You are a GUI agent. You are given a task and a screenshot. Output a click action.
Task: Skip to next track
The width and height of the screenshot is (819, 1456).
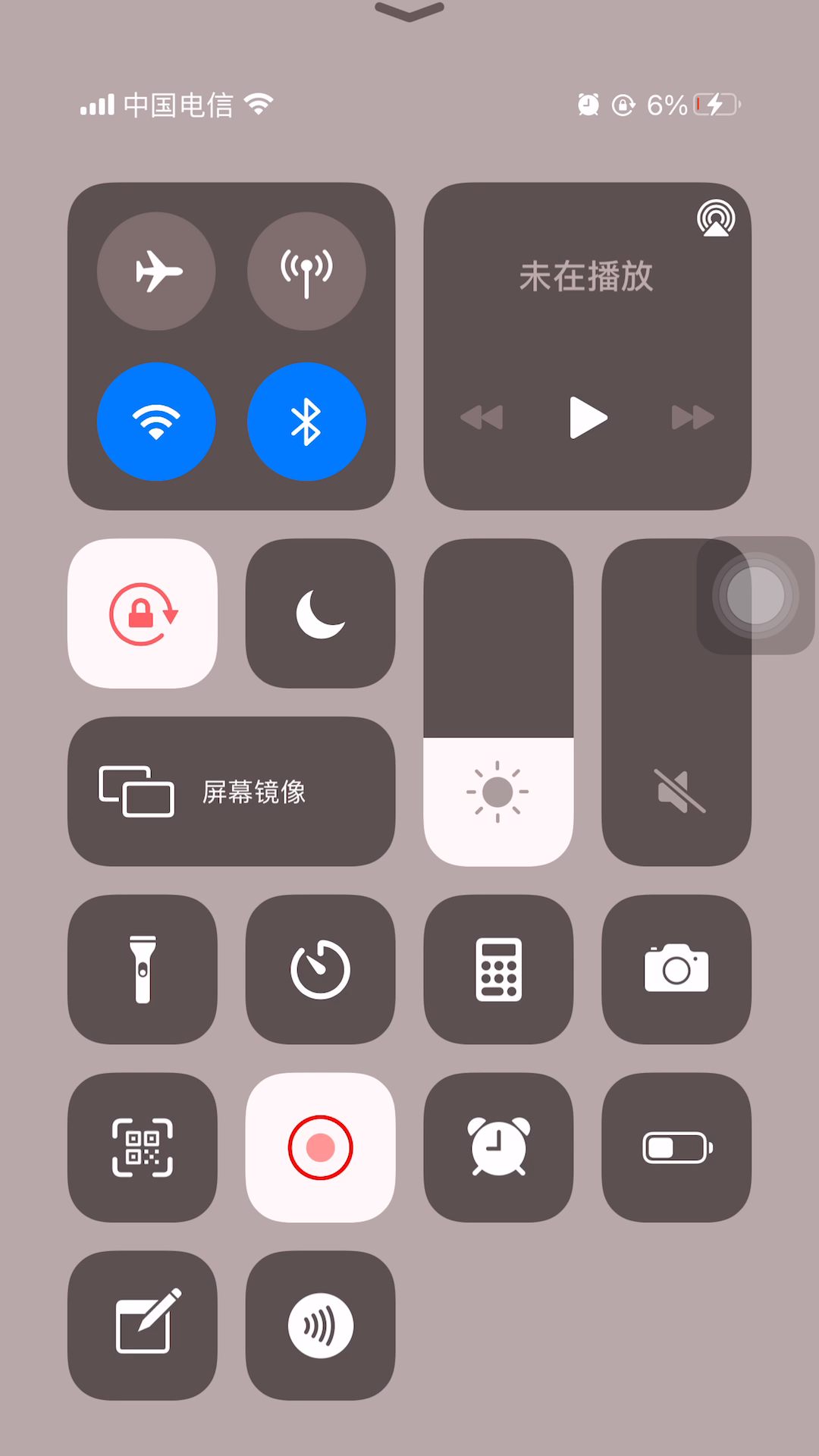coord(693,417)
